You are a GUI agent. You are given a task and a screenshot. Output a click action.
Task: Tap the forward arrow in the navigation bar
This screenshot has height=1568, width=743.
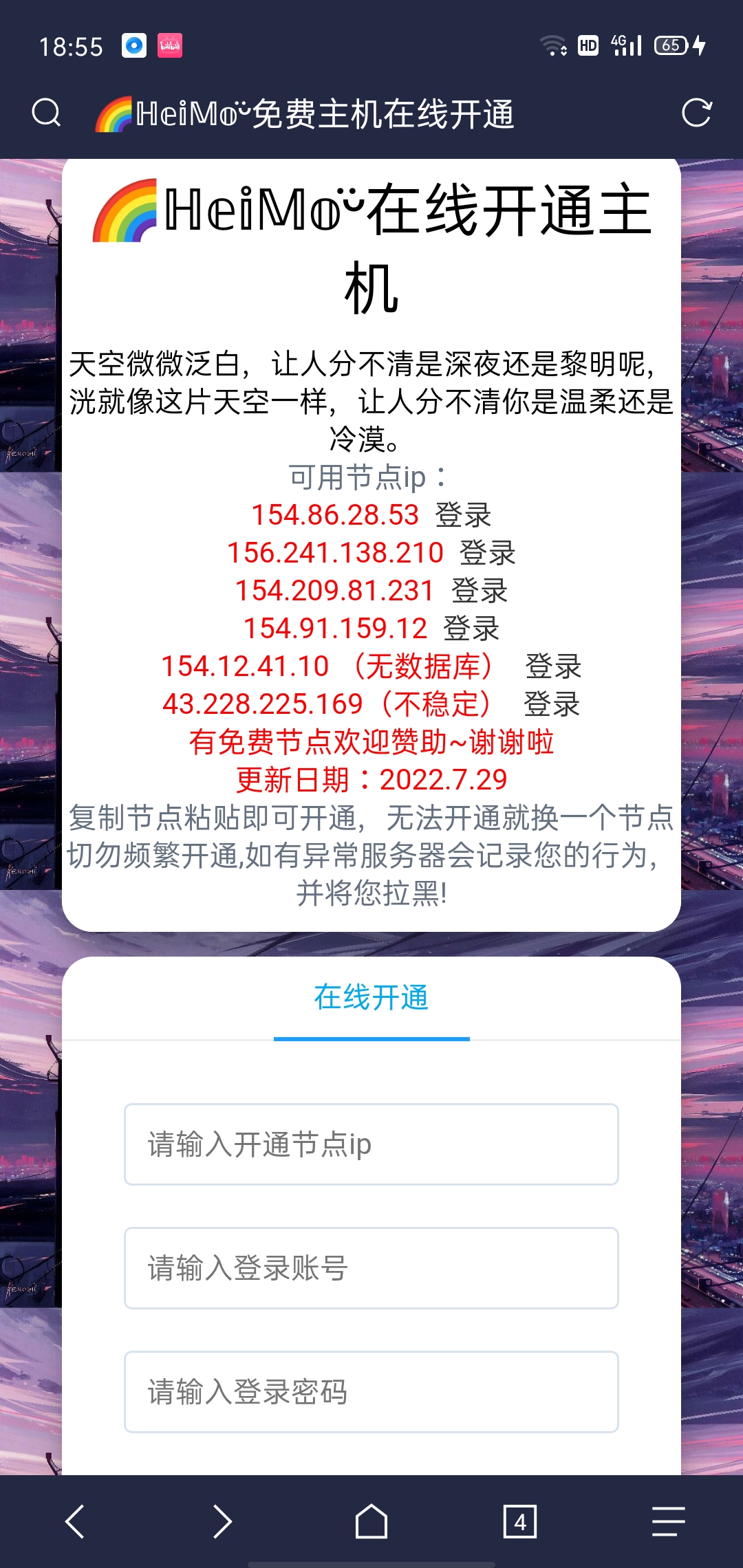click(x=223, y=1522)
